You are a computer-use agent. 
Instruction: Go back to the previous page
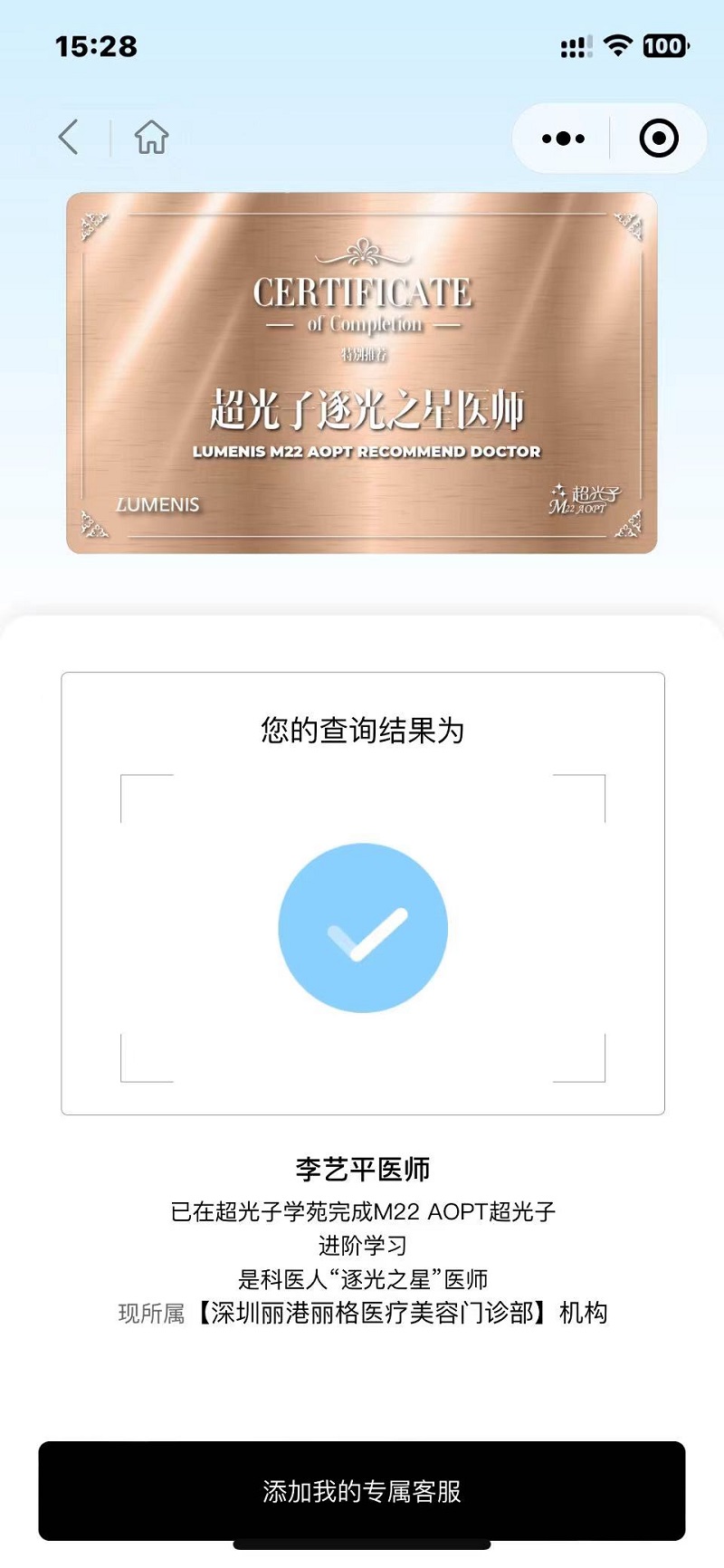click(69, 138)
